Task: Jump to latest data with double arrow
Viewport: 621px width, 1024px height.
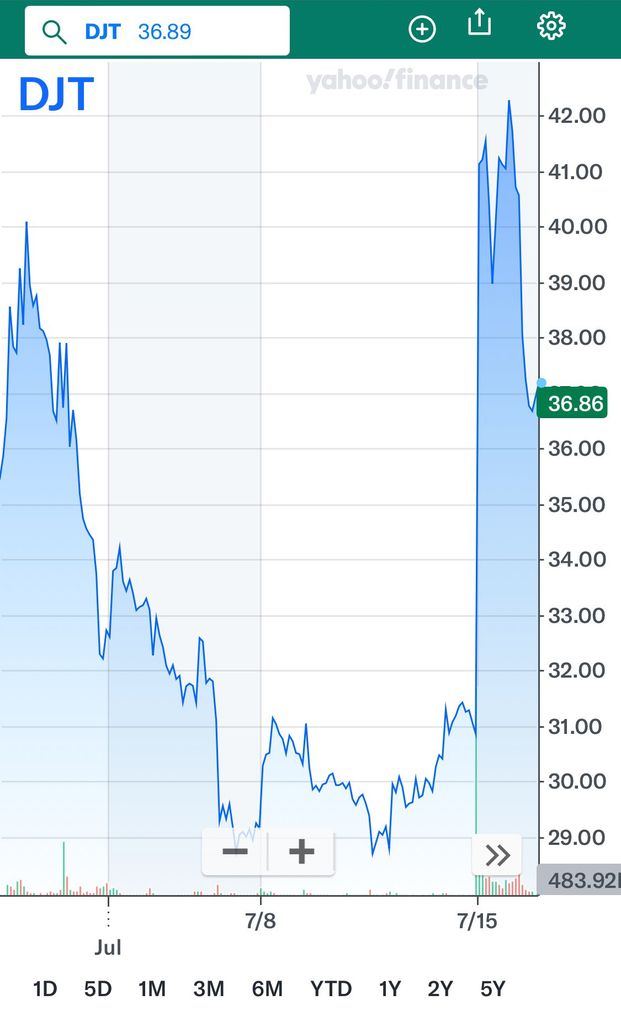Action: (497, 855)
